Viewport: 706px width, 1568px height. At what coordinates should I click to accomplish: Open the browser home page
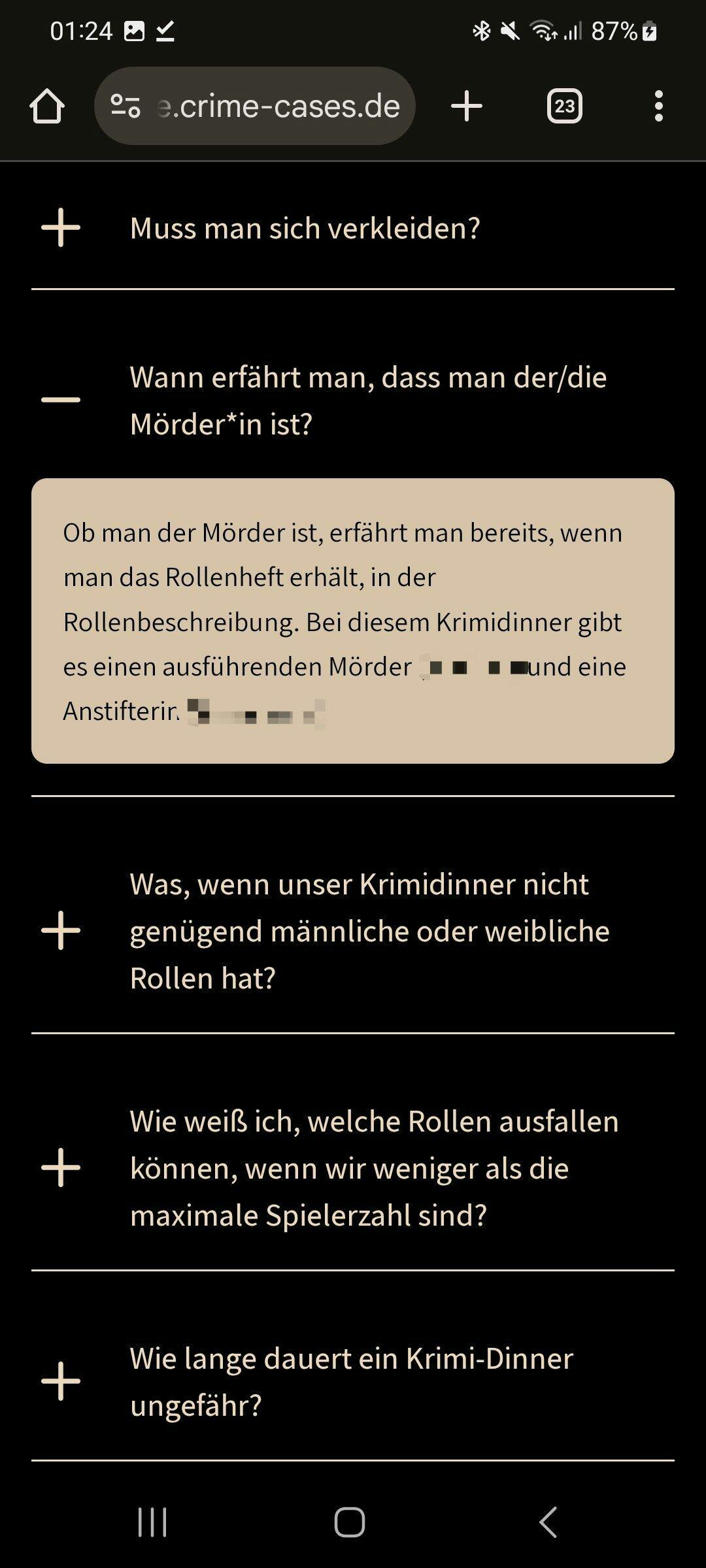47,106
